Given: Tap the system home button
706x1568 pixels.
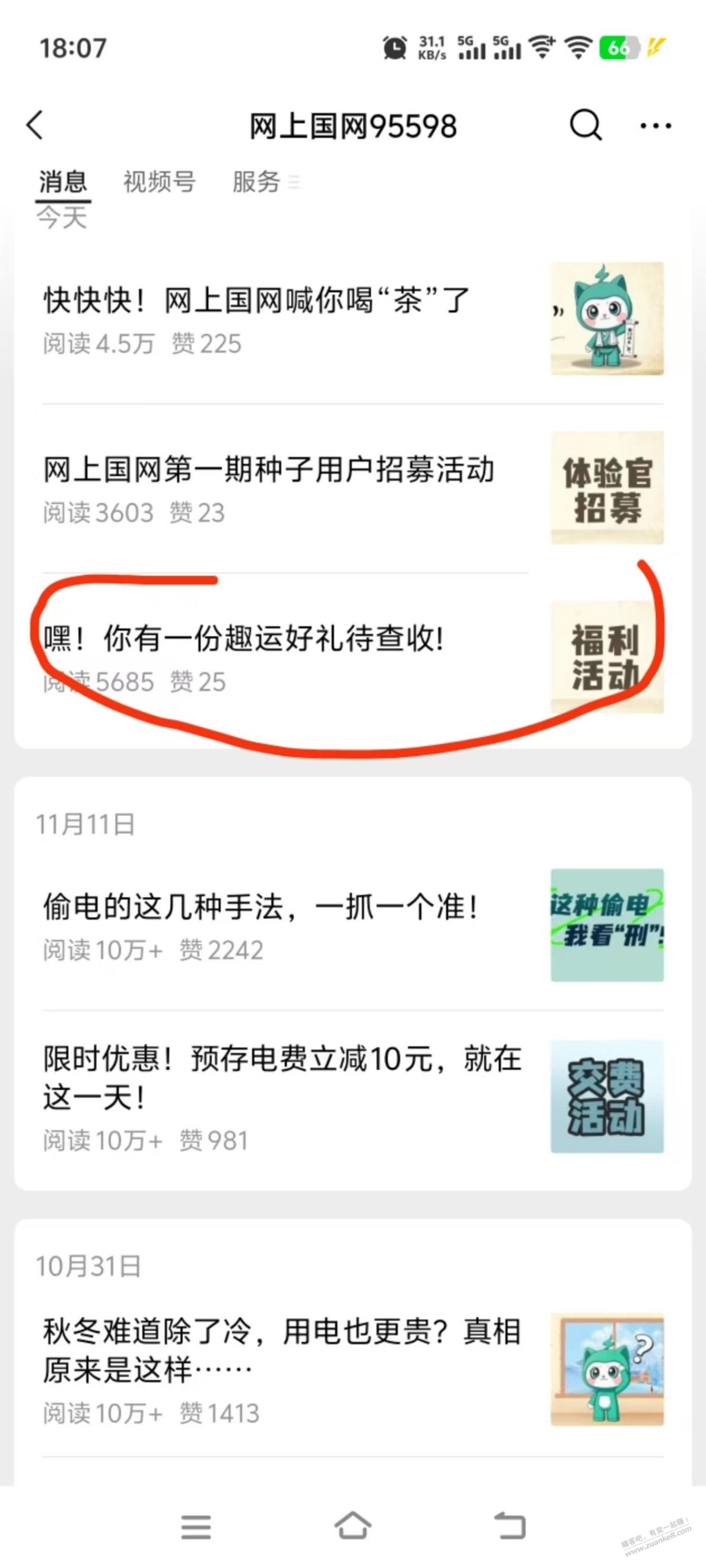Looking at the screenshot, I should [x=352, y=1526].
